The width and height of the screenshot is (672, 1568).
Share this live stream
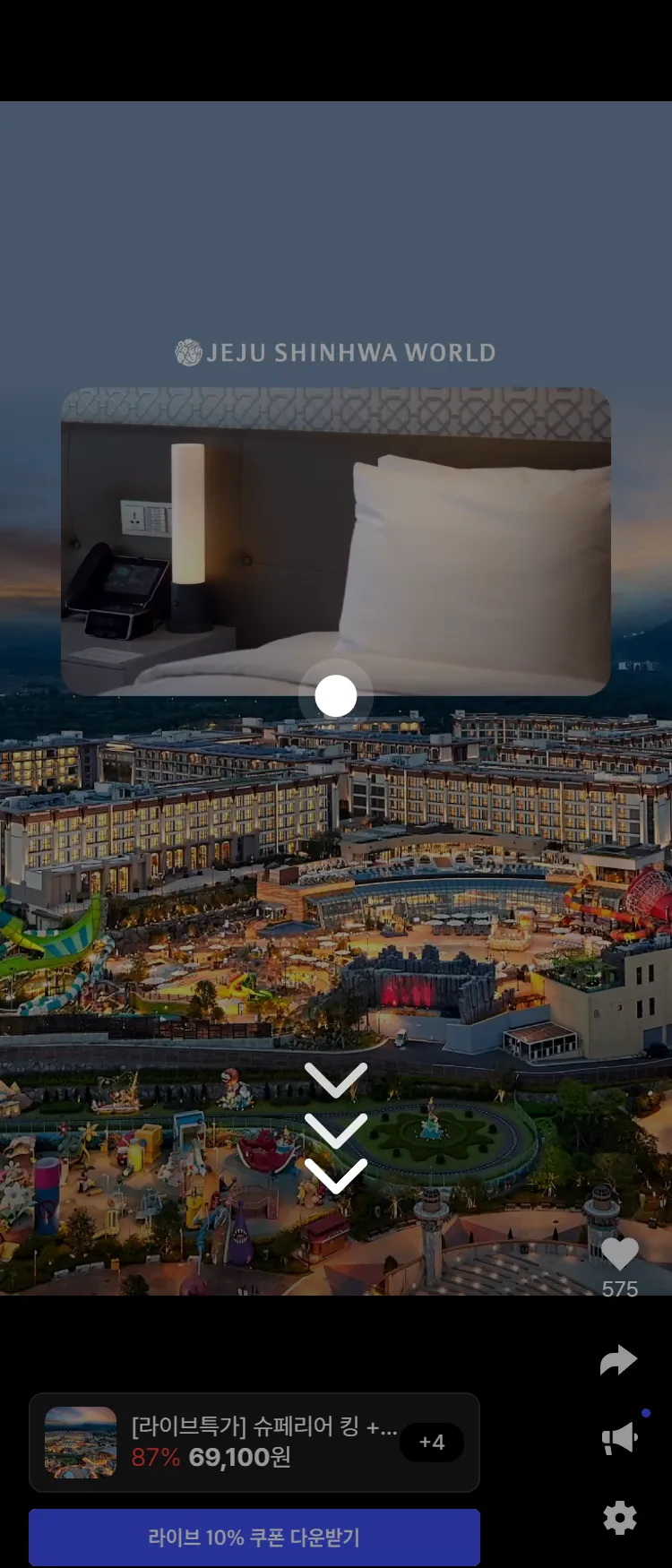pos(618,1361)
